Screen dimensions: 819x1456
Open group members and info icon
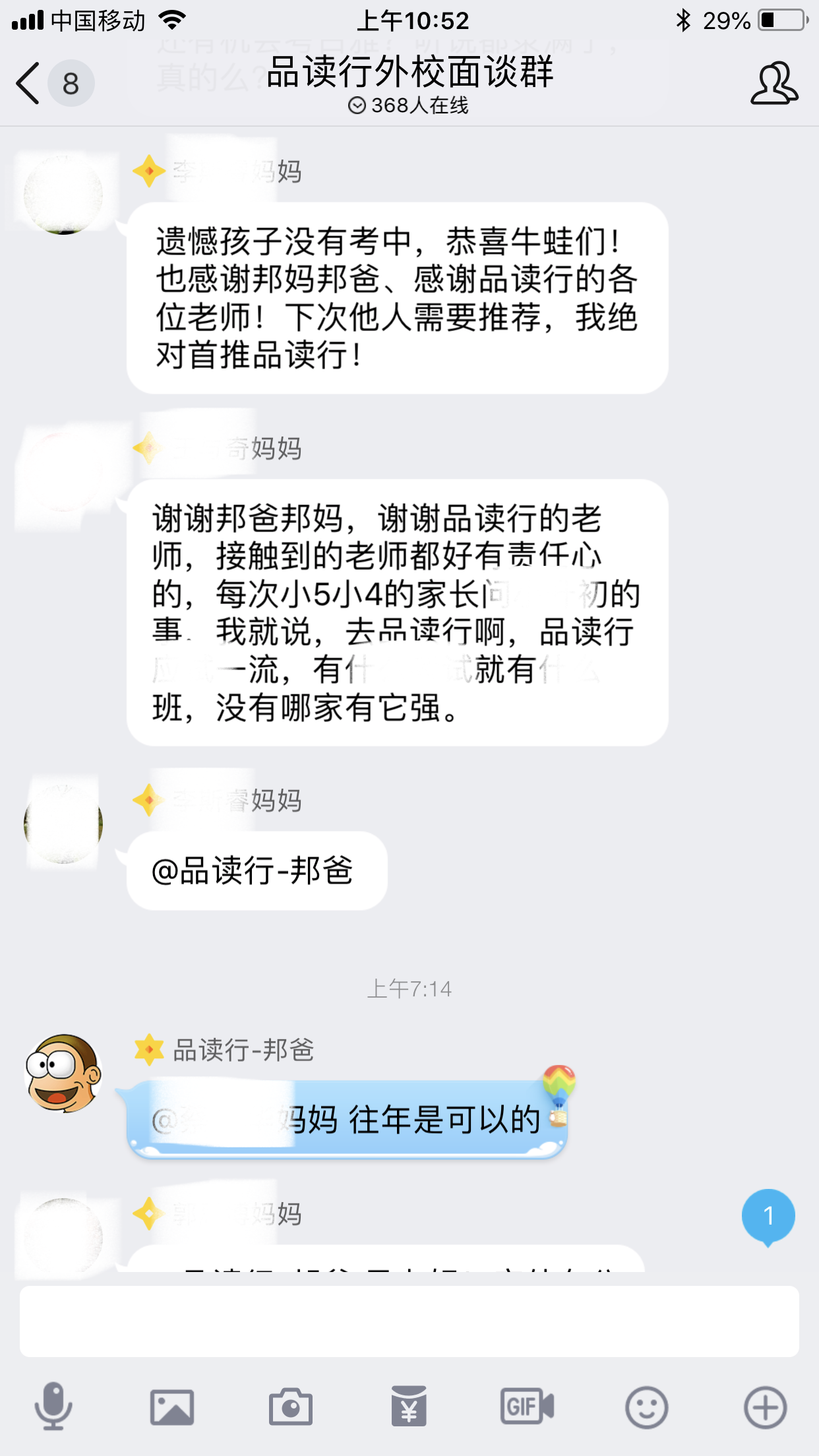pos(774,84)
